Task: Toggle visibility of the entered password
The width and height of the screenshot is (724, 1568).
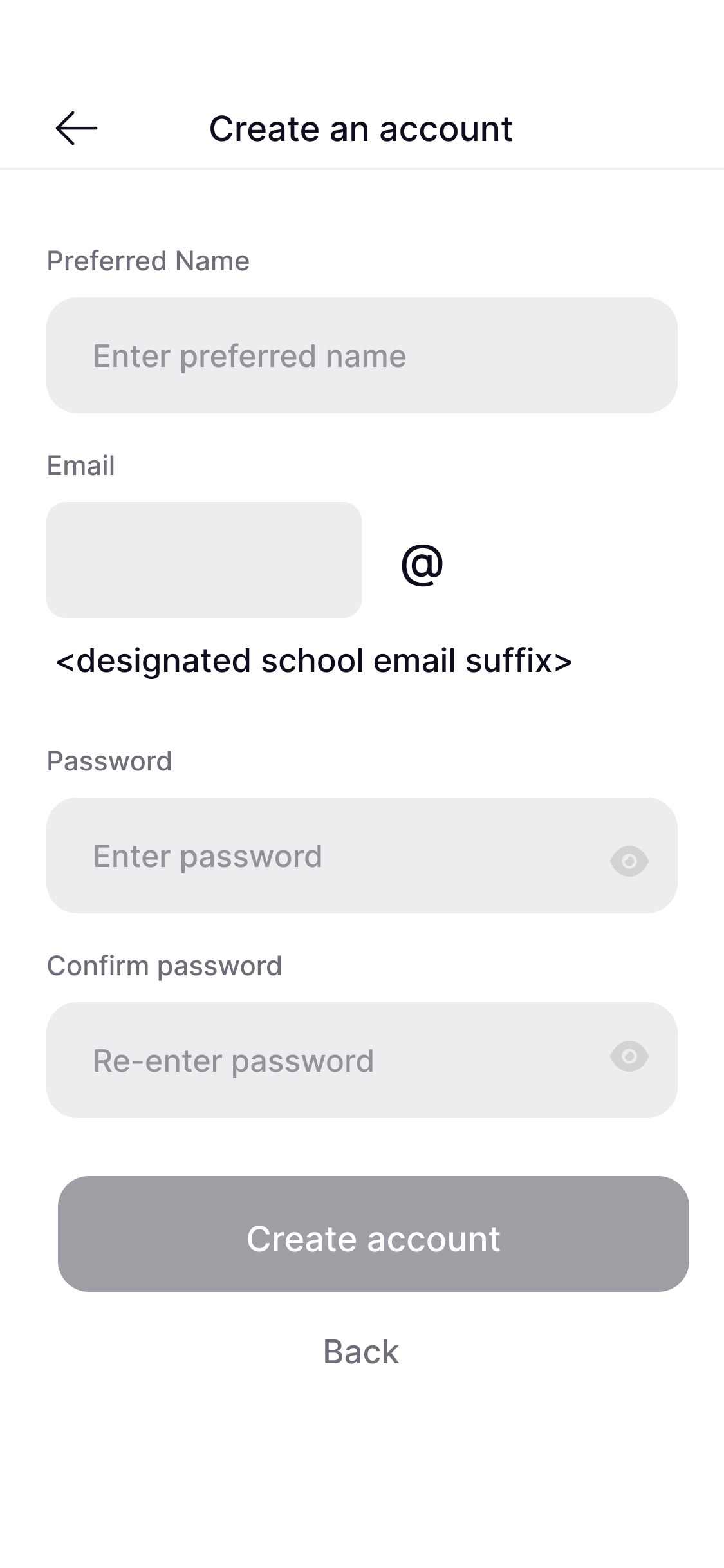Action: pyautogui.click(x=629, y=860)
